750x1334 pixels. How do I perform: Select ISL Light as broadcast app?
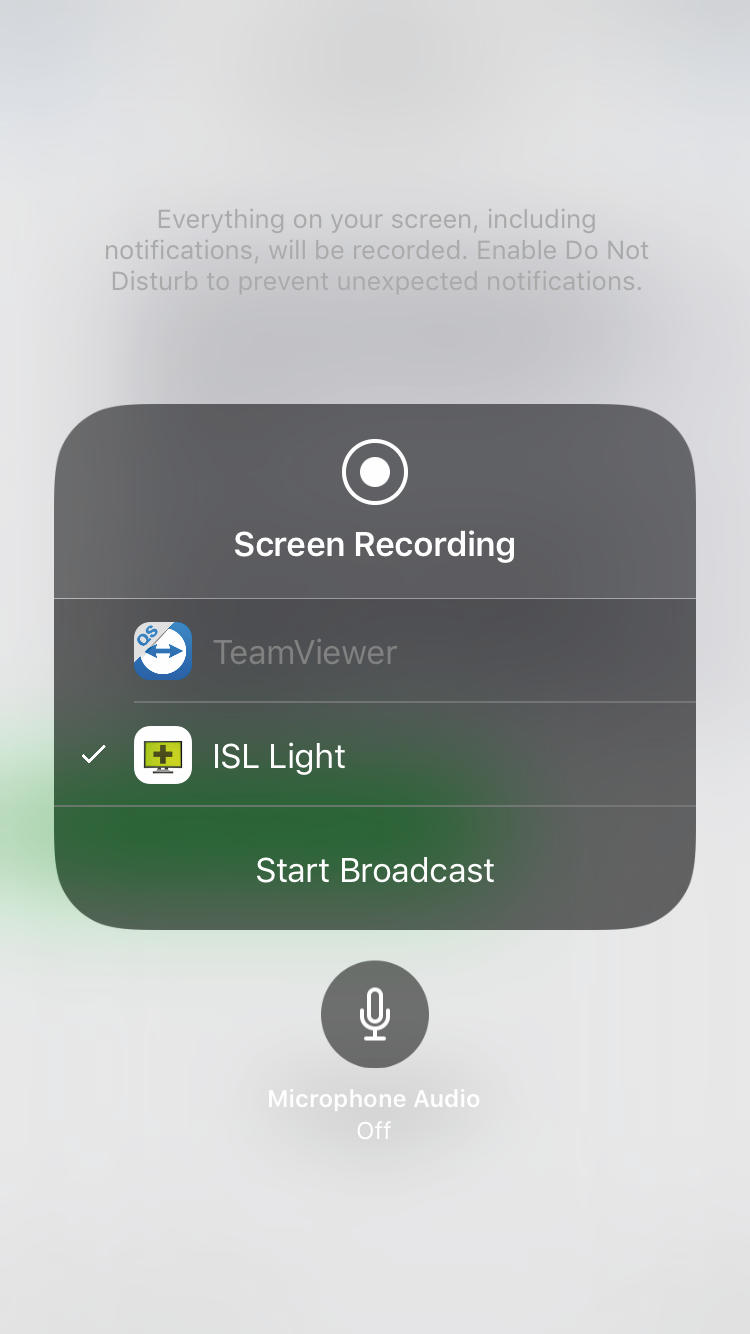pos(279,756)
